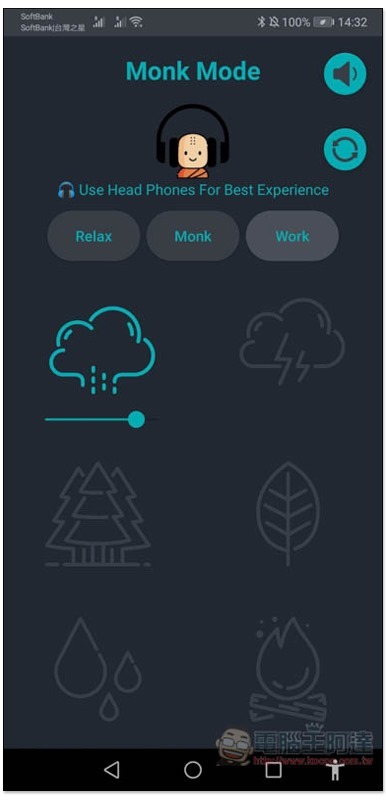
Task: Switch to the Work preset
Action: coord(292,236)
